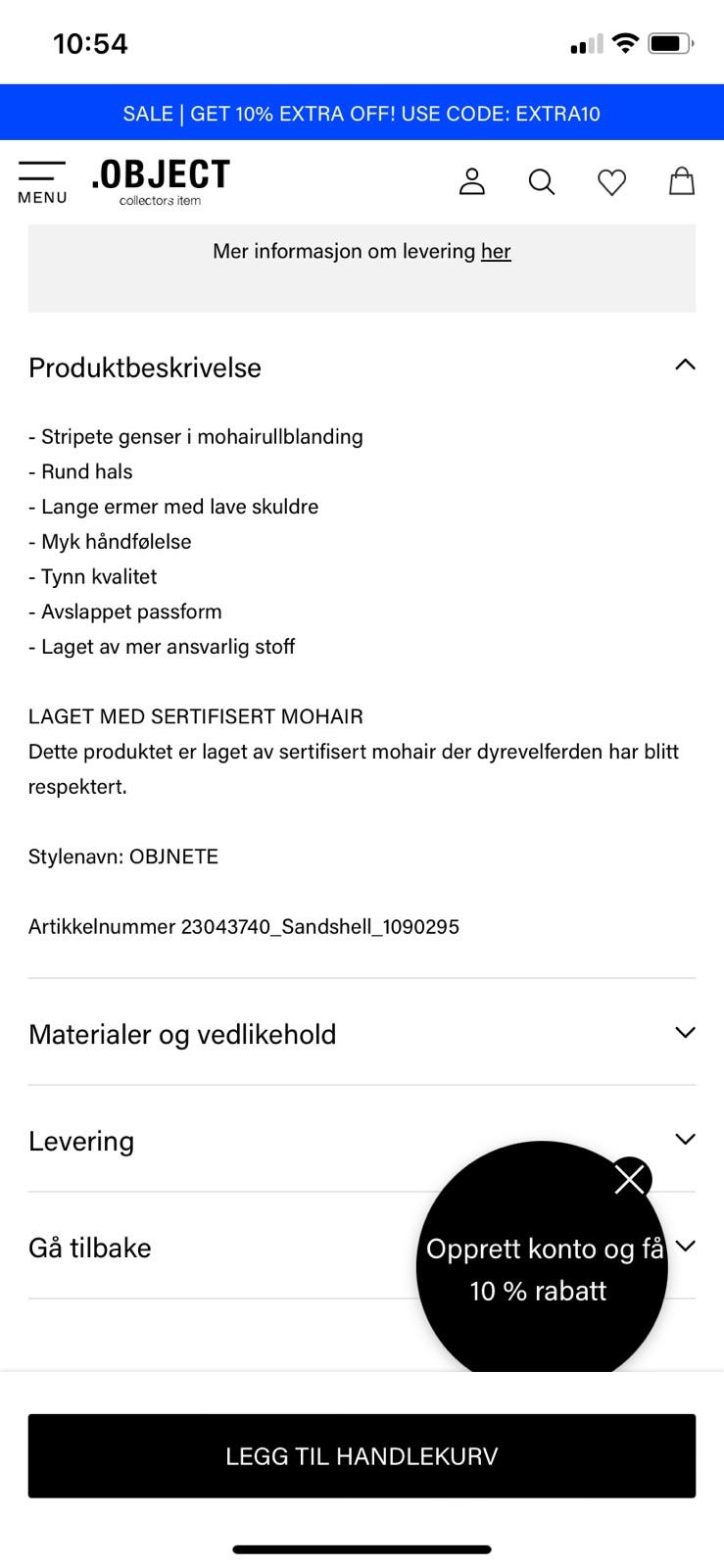Collapse the Produktbeskrivelse section
This screenshot has width=724, height=1568.
point(685,366)
